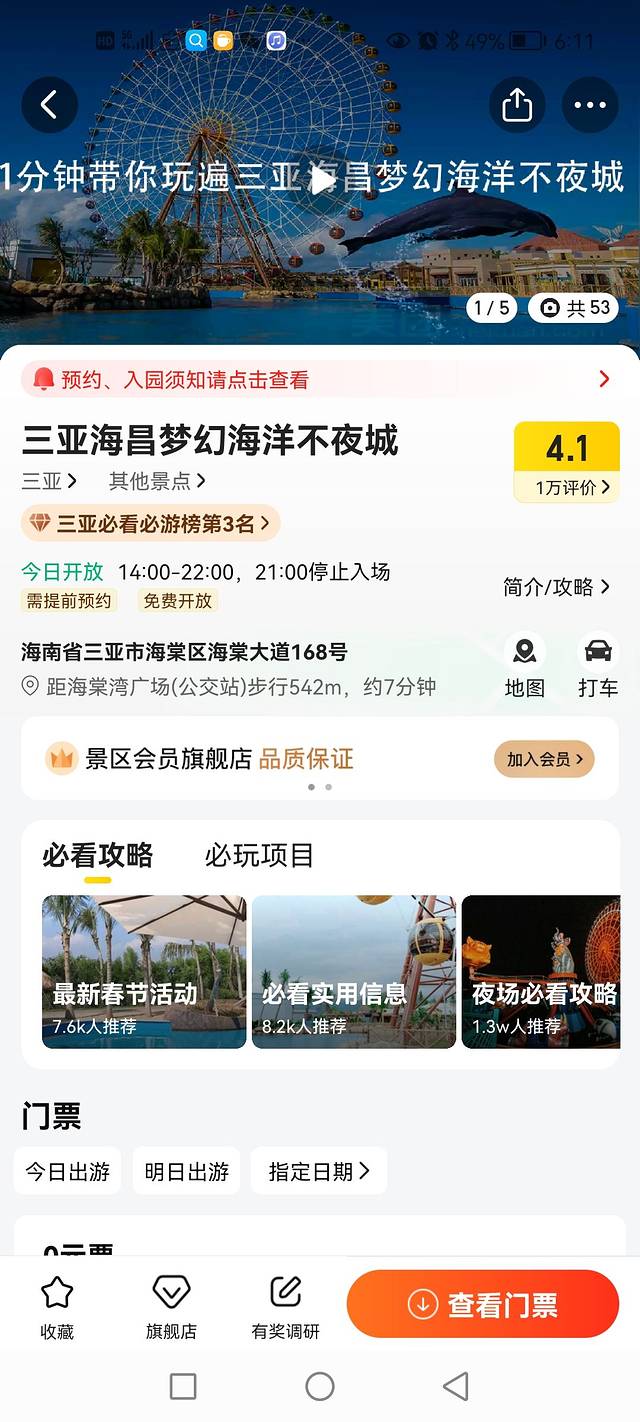Open 三亚必看必游榜第3名 ranking chip
This screenshot has width=640, height=1422.
click(x=150, y=523)
